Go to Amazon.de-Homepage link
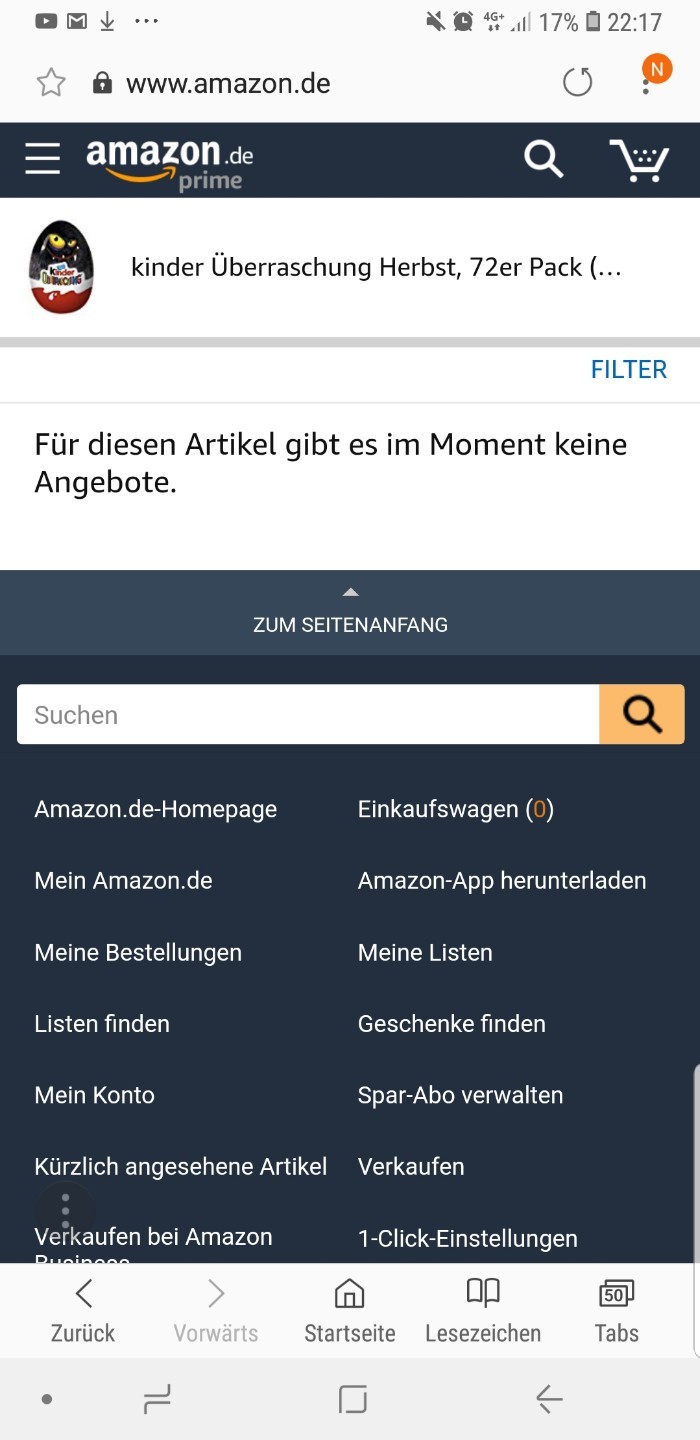Screen dimensions: 700x1440 point(155,809)
